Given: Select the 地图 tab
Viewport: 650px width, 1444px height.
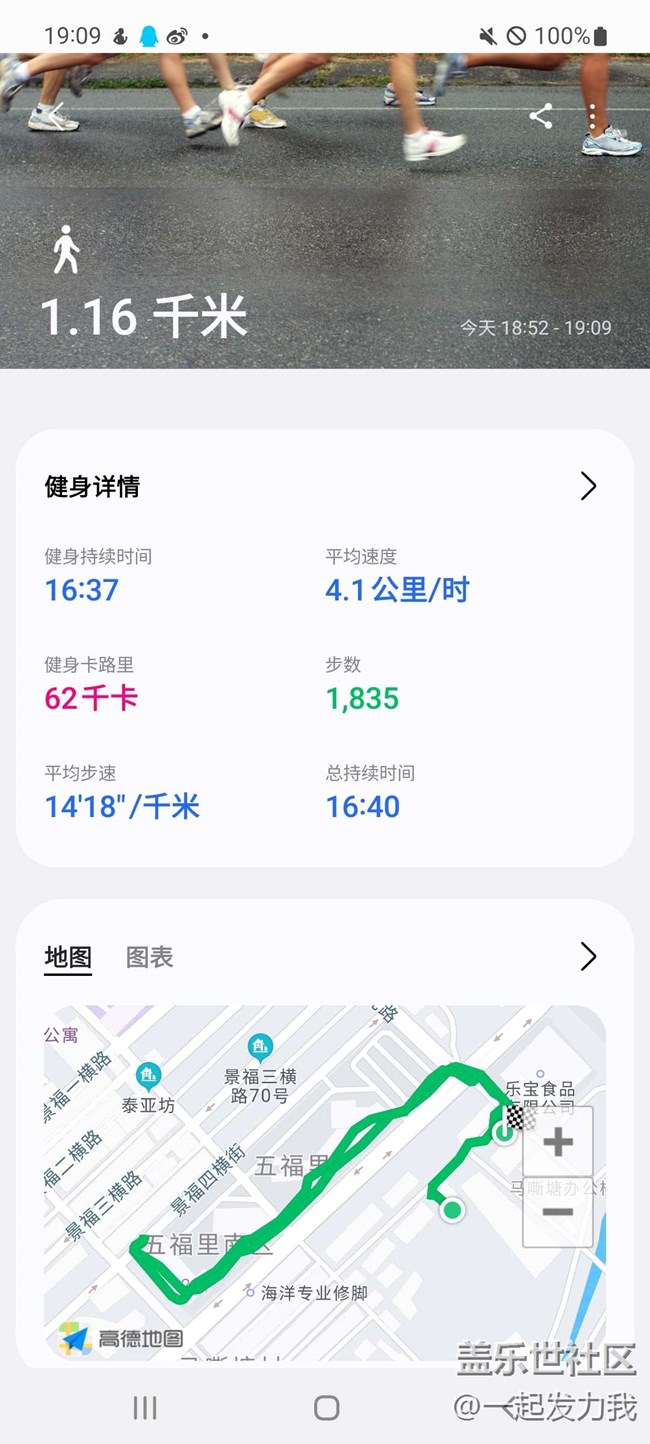Looking at the screenshot, I should [x=68, y=957].
